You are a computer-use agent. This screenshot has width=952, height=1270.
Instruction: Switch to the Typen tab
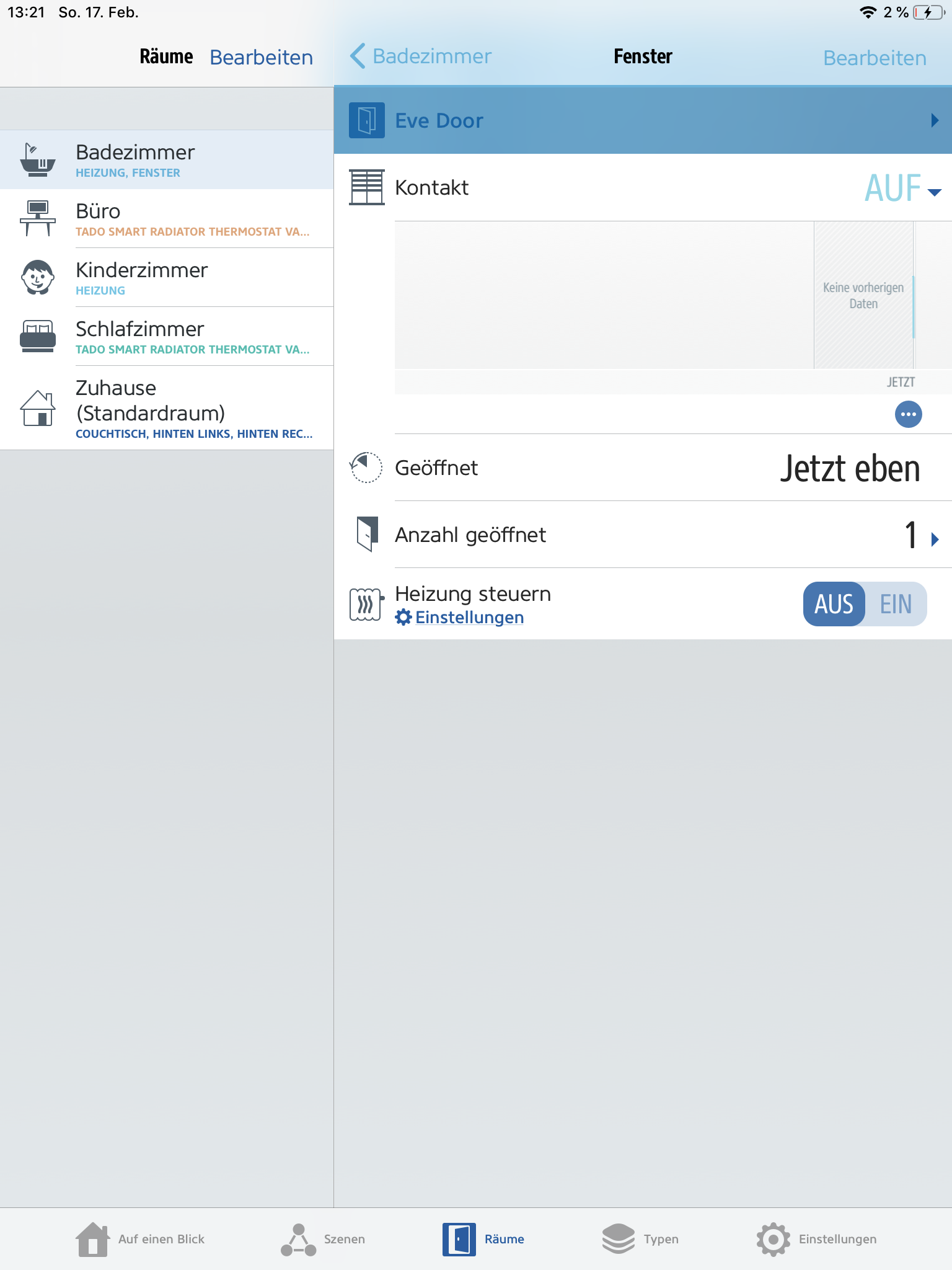click(640, 1239)
